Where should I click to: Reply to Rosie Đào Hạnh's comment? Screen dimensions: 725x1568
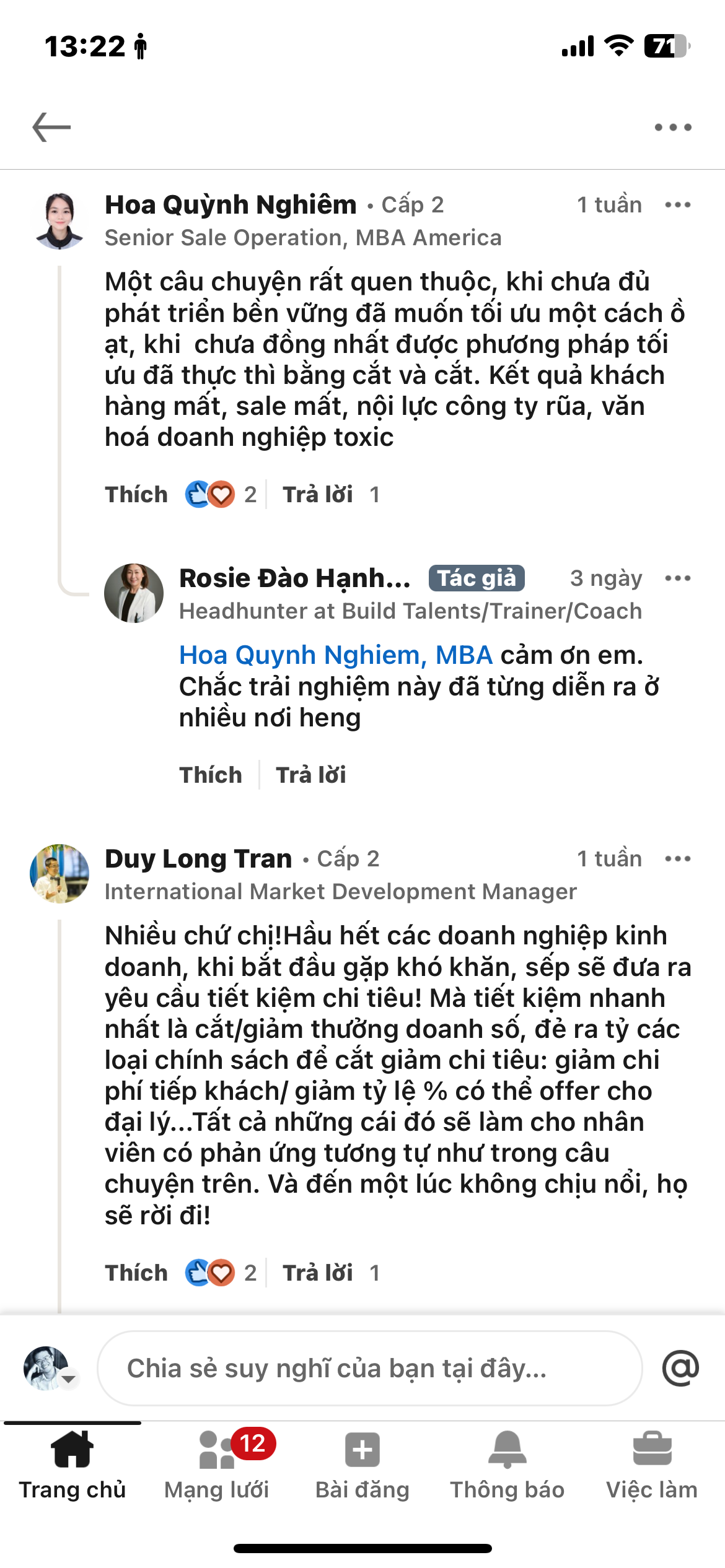311,775
